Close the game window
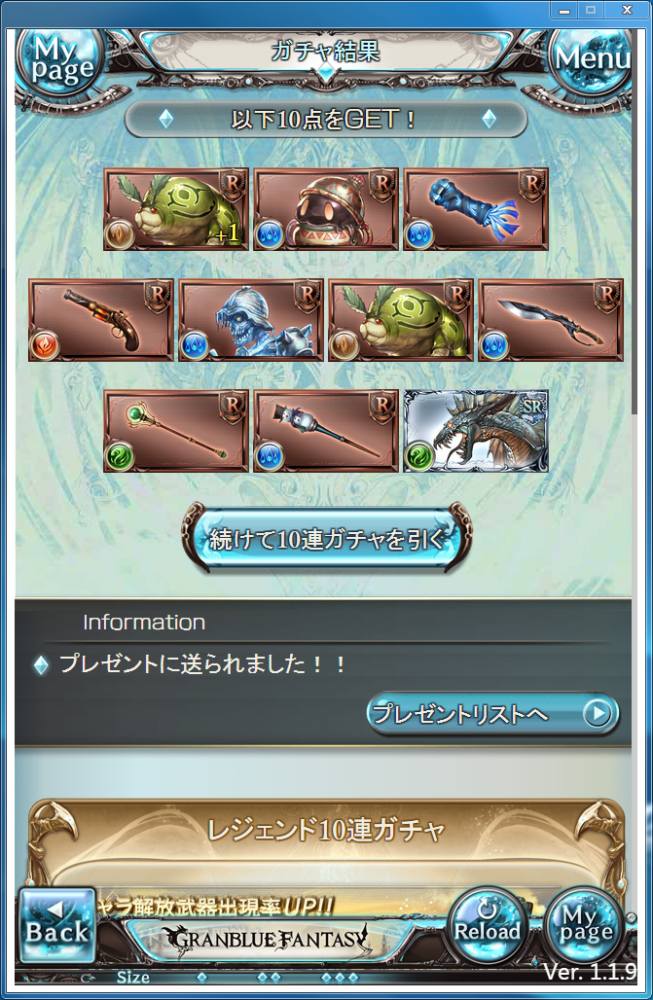This screenshot has height=1000, width=653. [x=627, y=9]
